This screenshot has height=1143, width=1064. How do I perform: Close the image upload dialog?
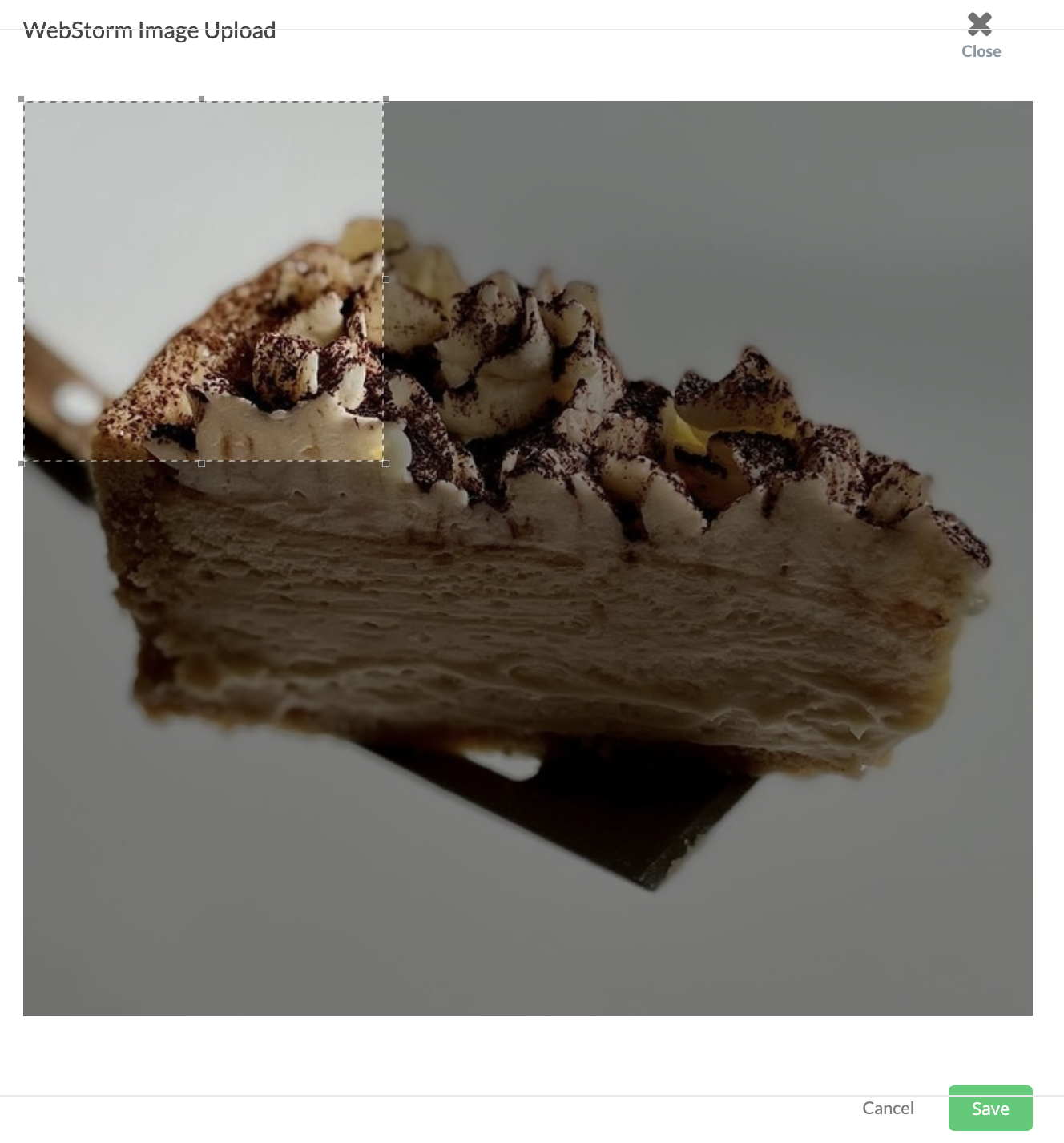click(980, 34)
